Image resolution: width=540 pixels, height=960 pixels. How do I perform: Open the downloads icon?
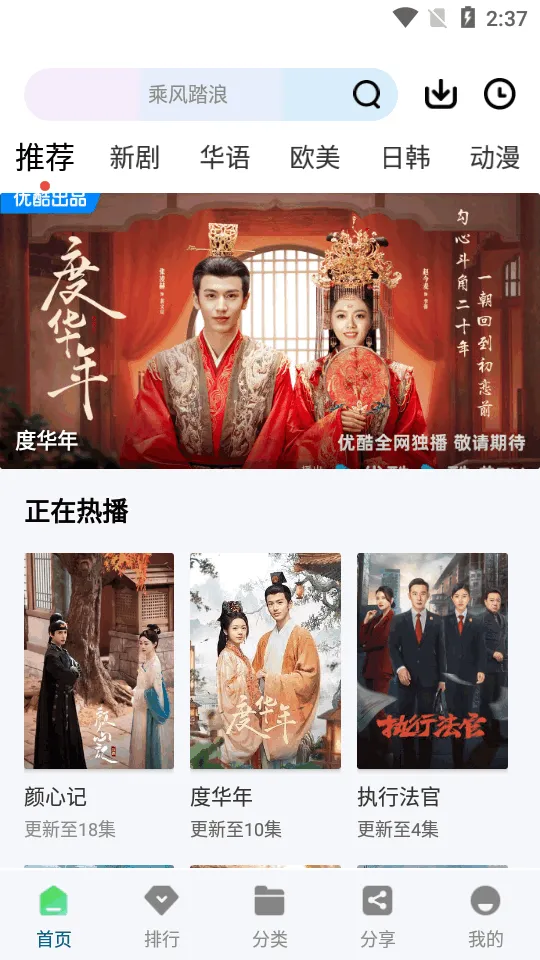[x=441, y=94]
